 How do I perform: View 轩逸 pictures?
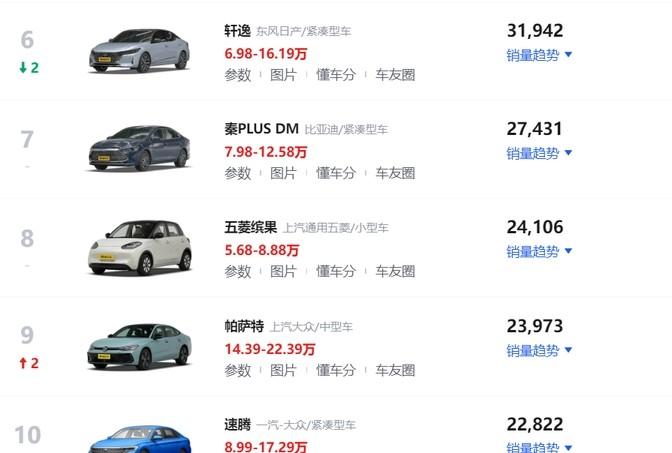coord(283,75)
